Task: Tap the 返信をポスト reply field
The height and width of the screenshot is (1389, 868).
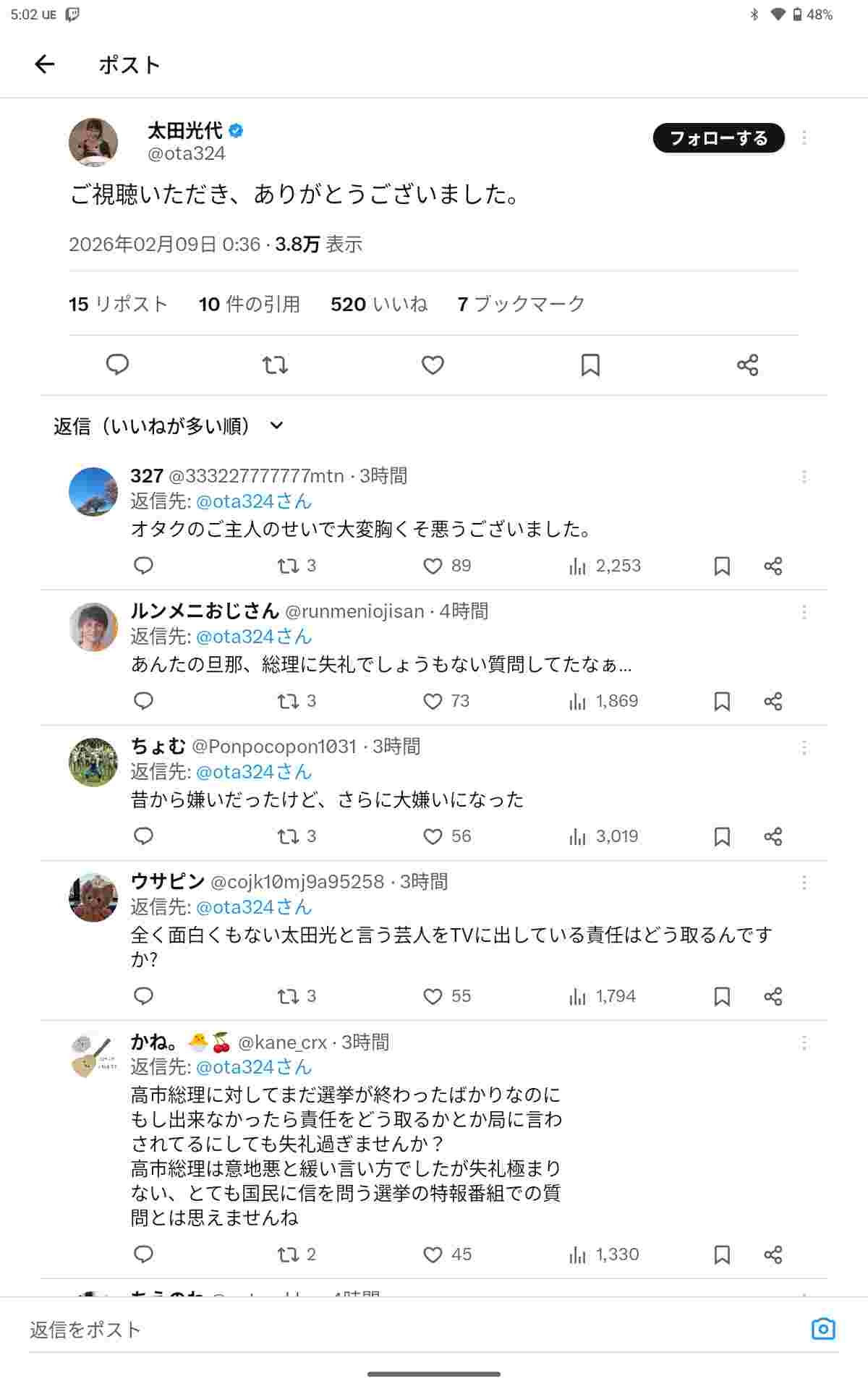Action: tap(405, 1330)
